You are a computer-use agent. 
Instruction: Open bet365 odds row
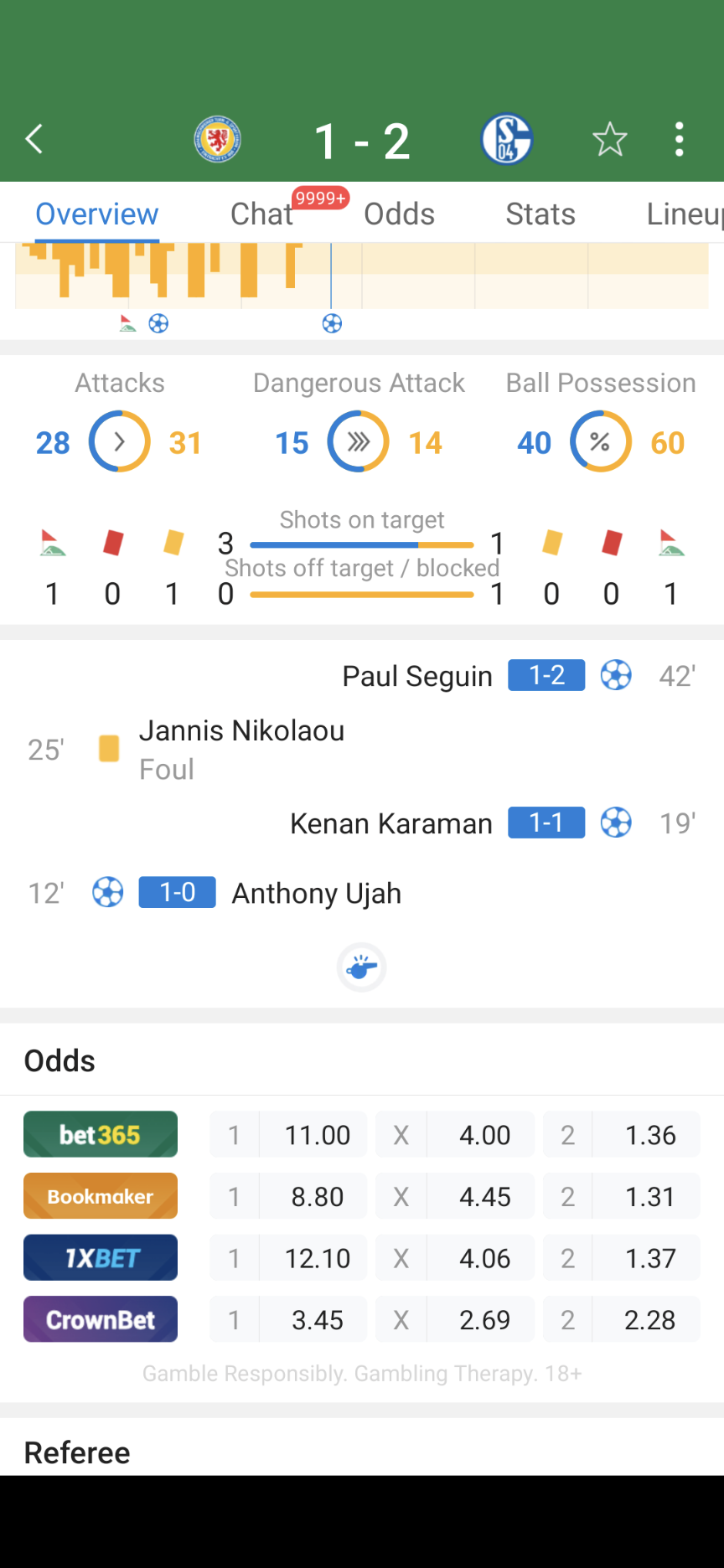click(x=101, y=1134)
